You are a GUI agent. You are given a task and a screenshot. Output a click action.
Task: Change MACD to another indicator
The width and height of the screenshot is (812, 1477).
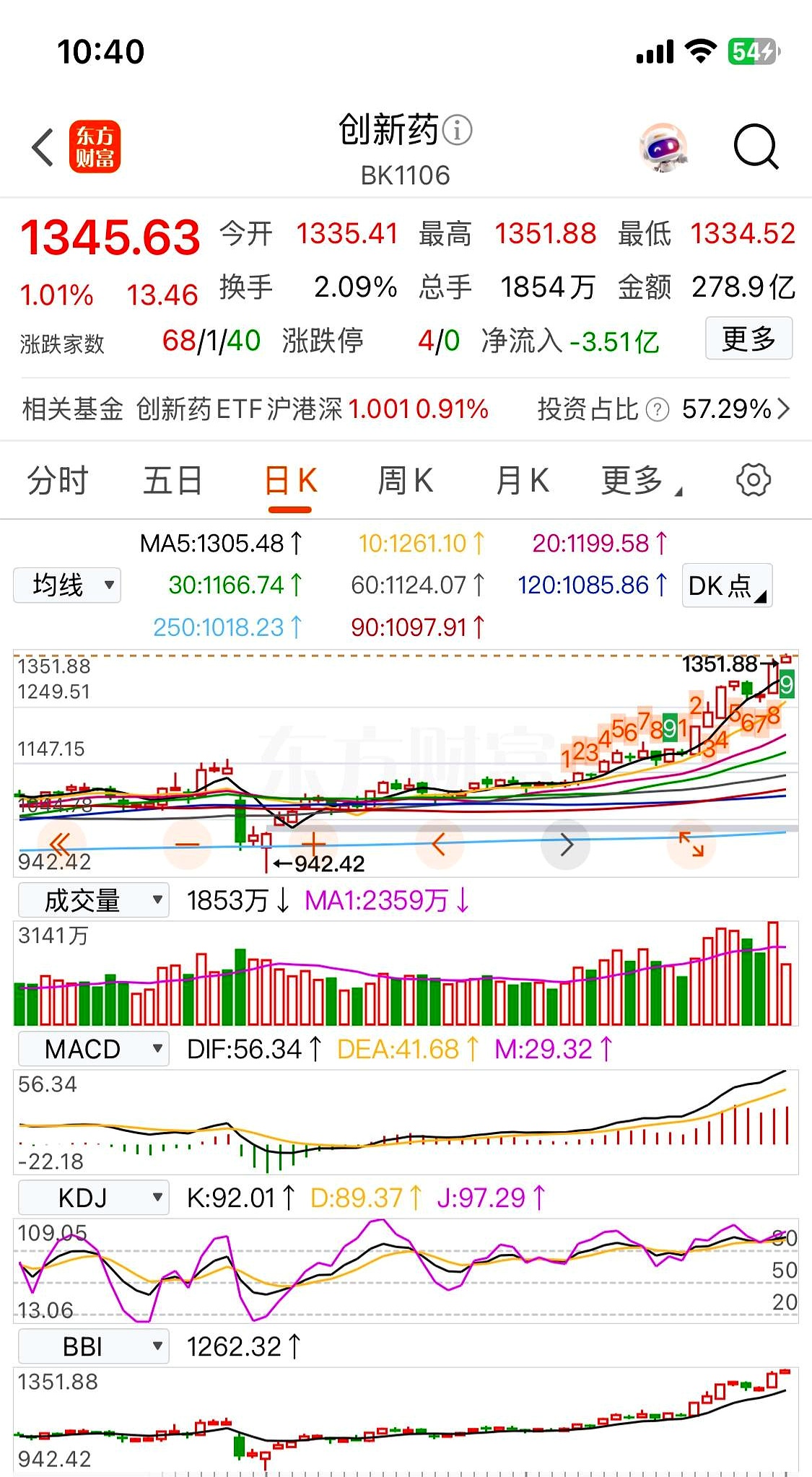pos(92,1048)
